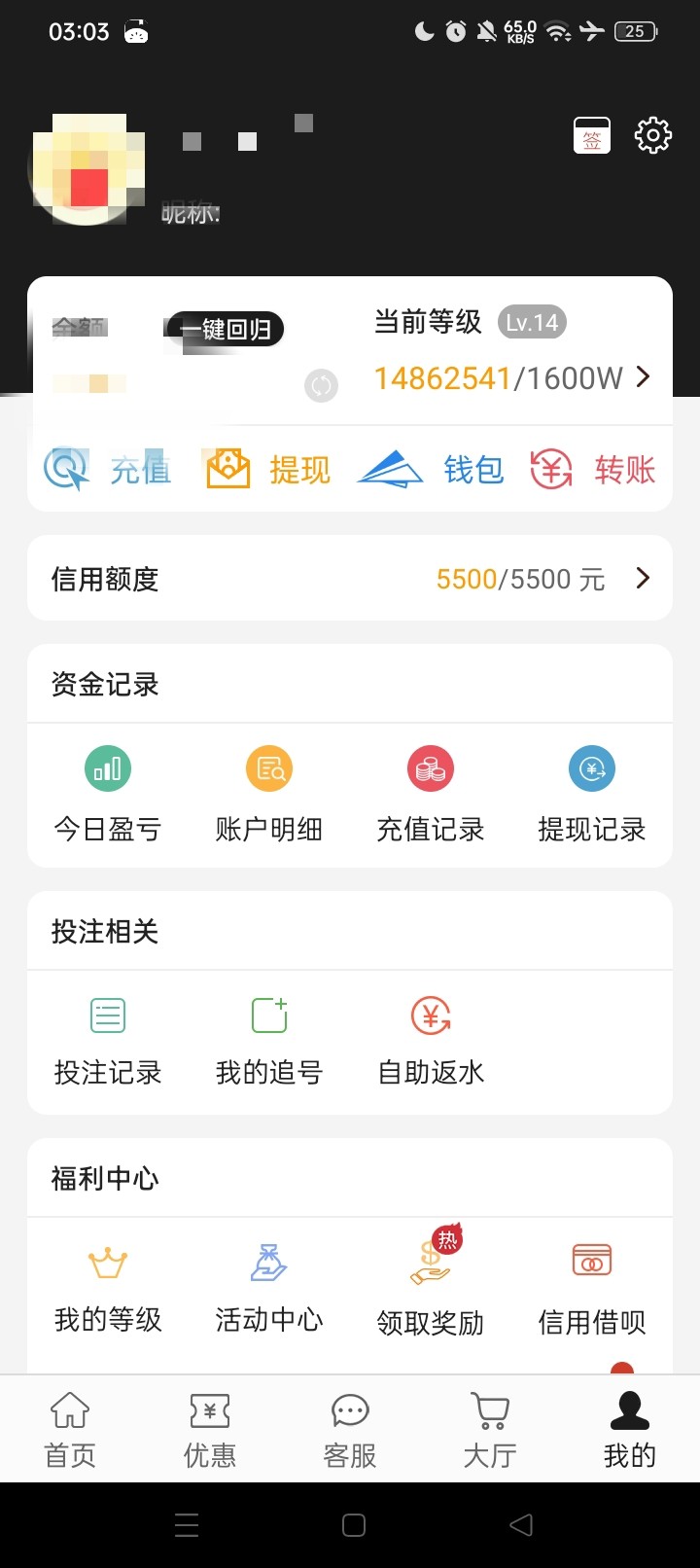Open 投注记录 records

pos(108,1040)
